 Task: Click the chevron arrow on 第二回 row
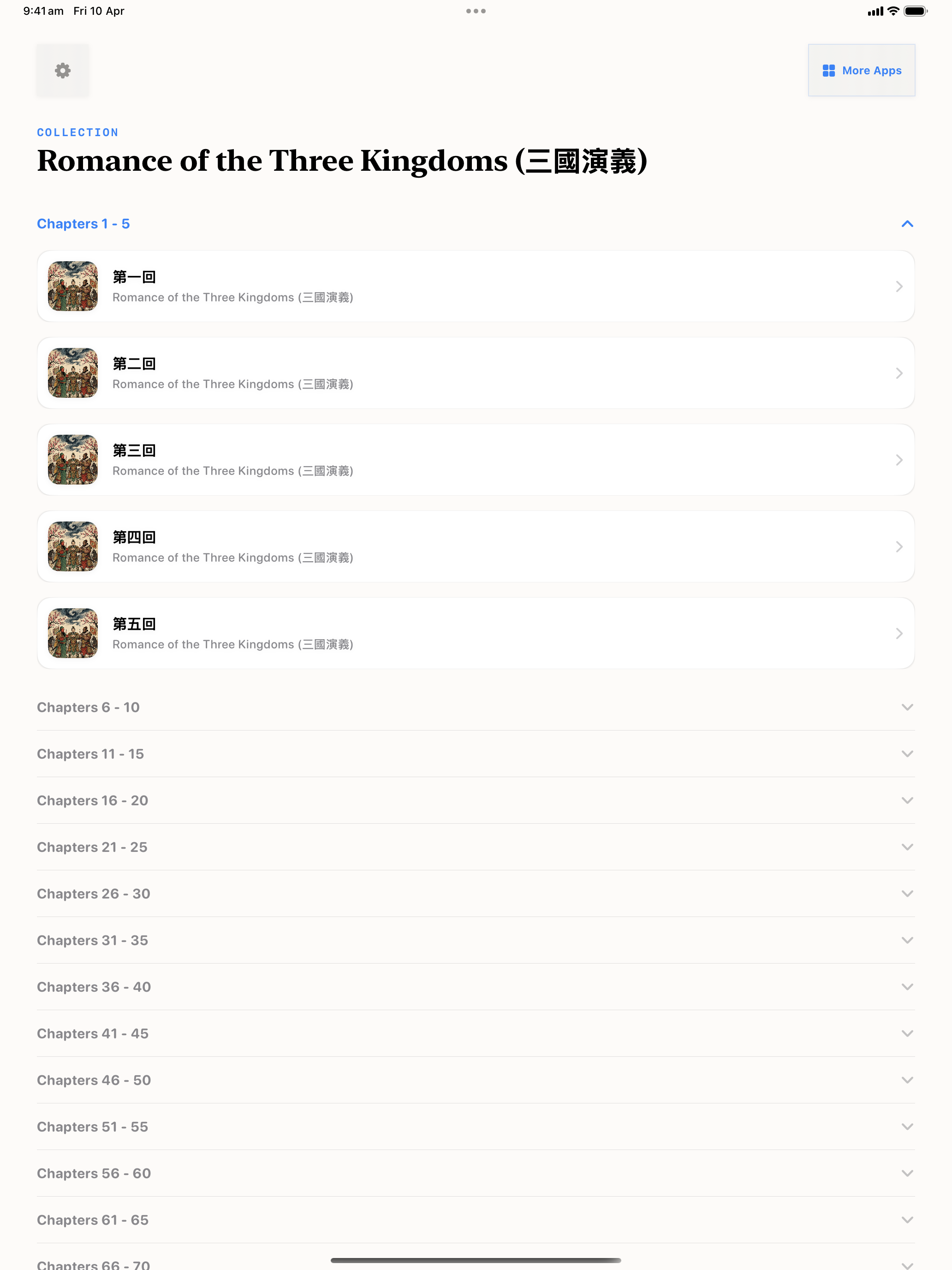pyautogui.click(x=898, y=373)
